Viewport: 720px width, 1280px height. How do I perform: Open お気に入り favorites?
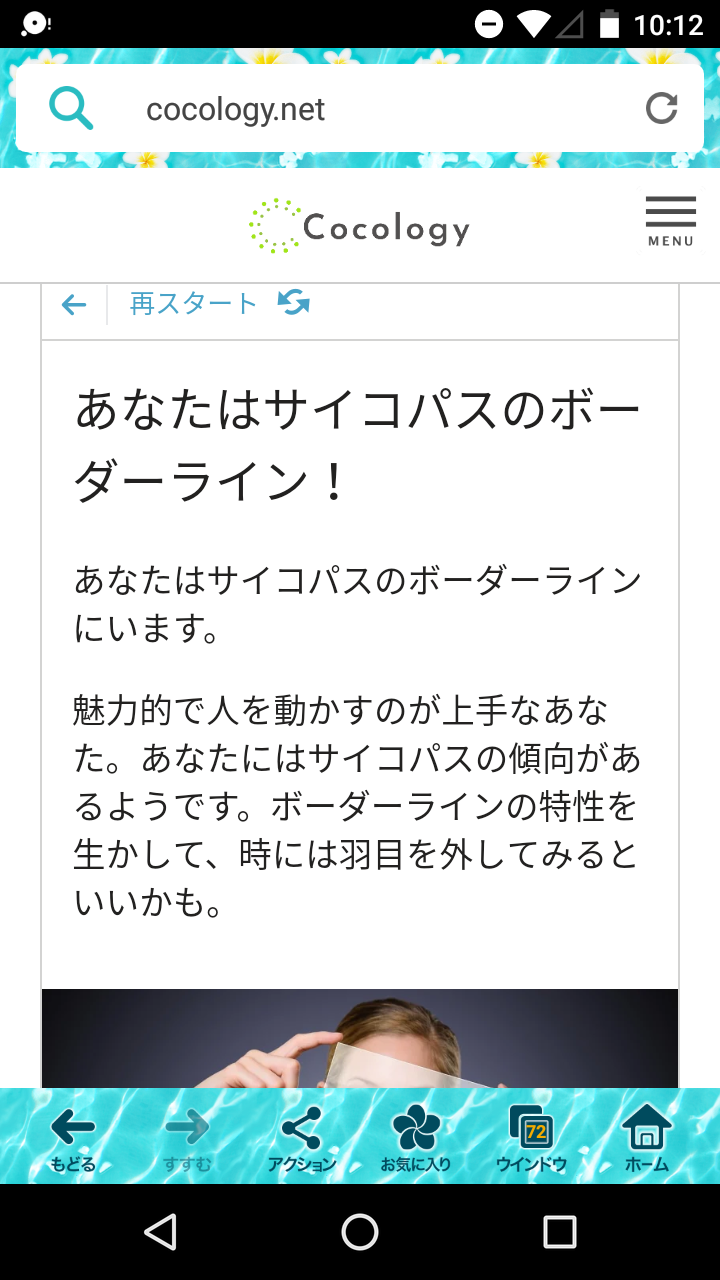pos(416,1139)
